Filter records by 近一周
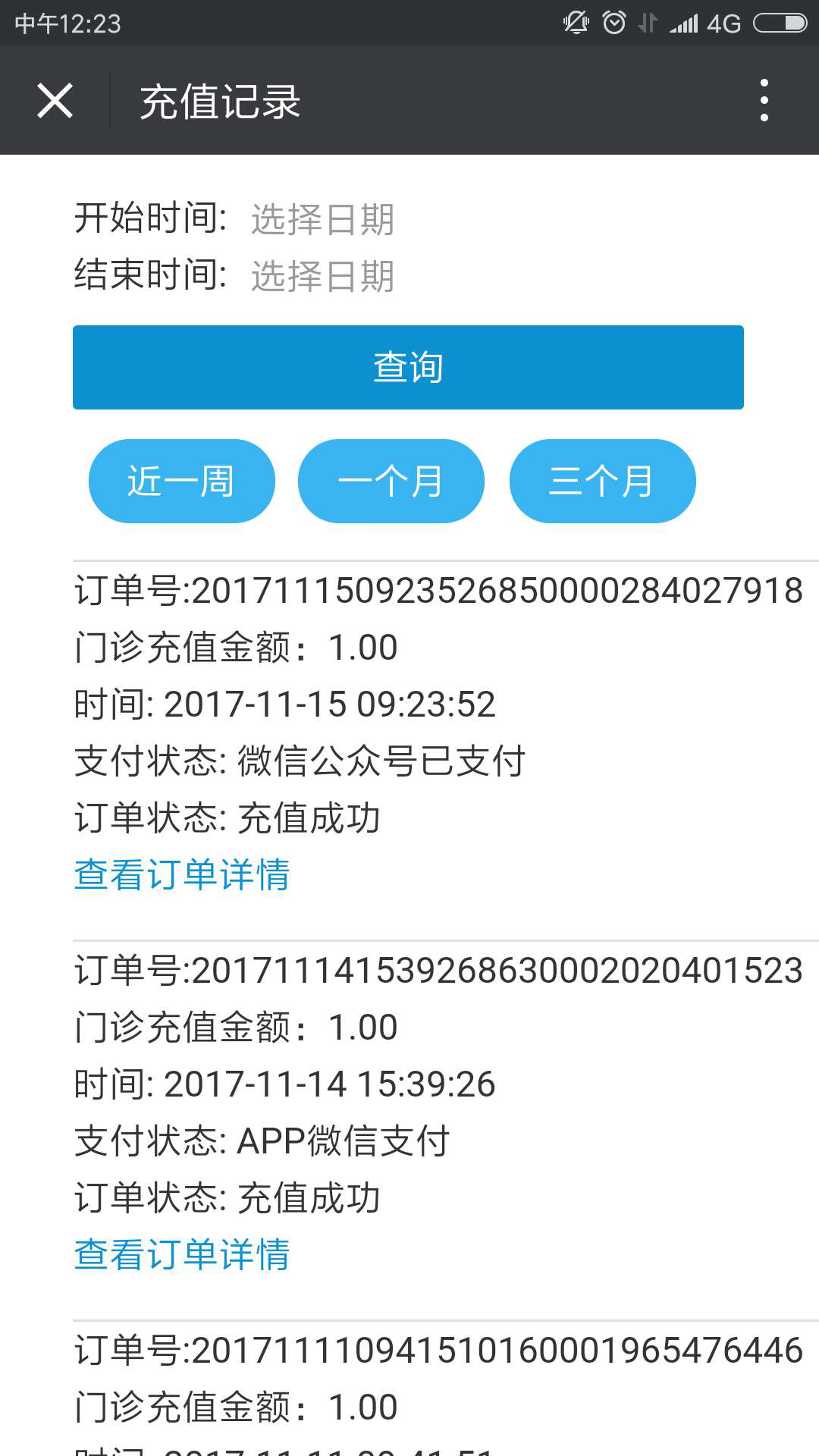Viewport: 819px width, 1456px height. coord(181,481)
